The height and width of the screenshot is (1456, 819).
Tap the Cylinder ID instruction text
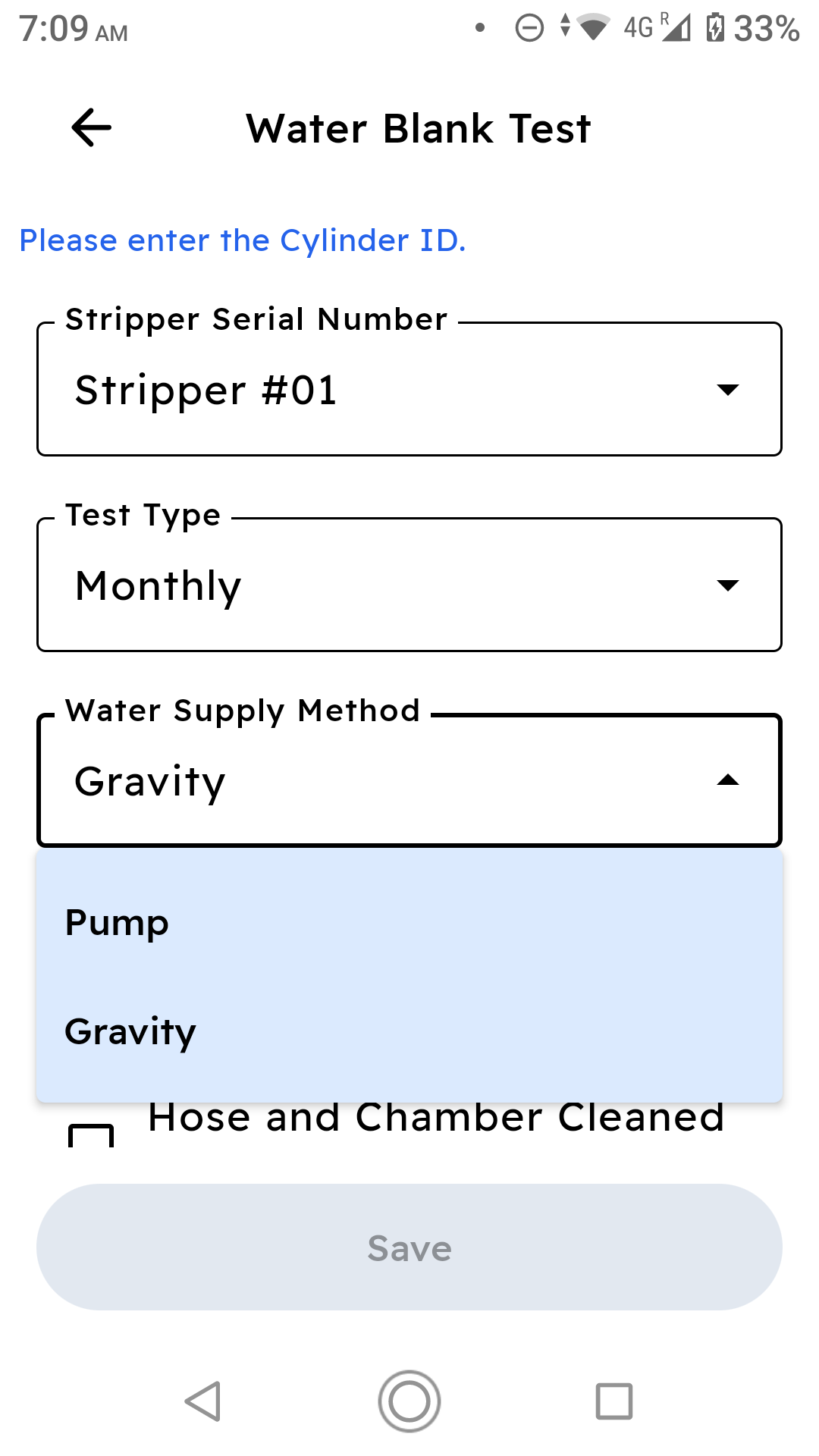pos(243,240)
